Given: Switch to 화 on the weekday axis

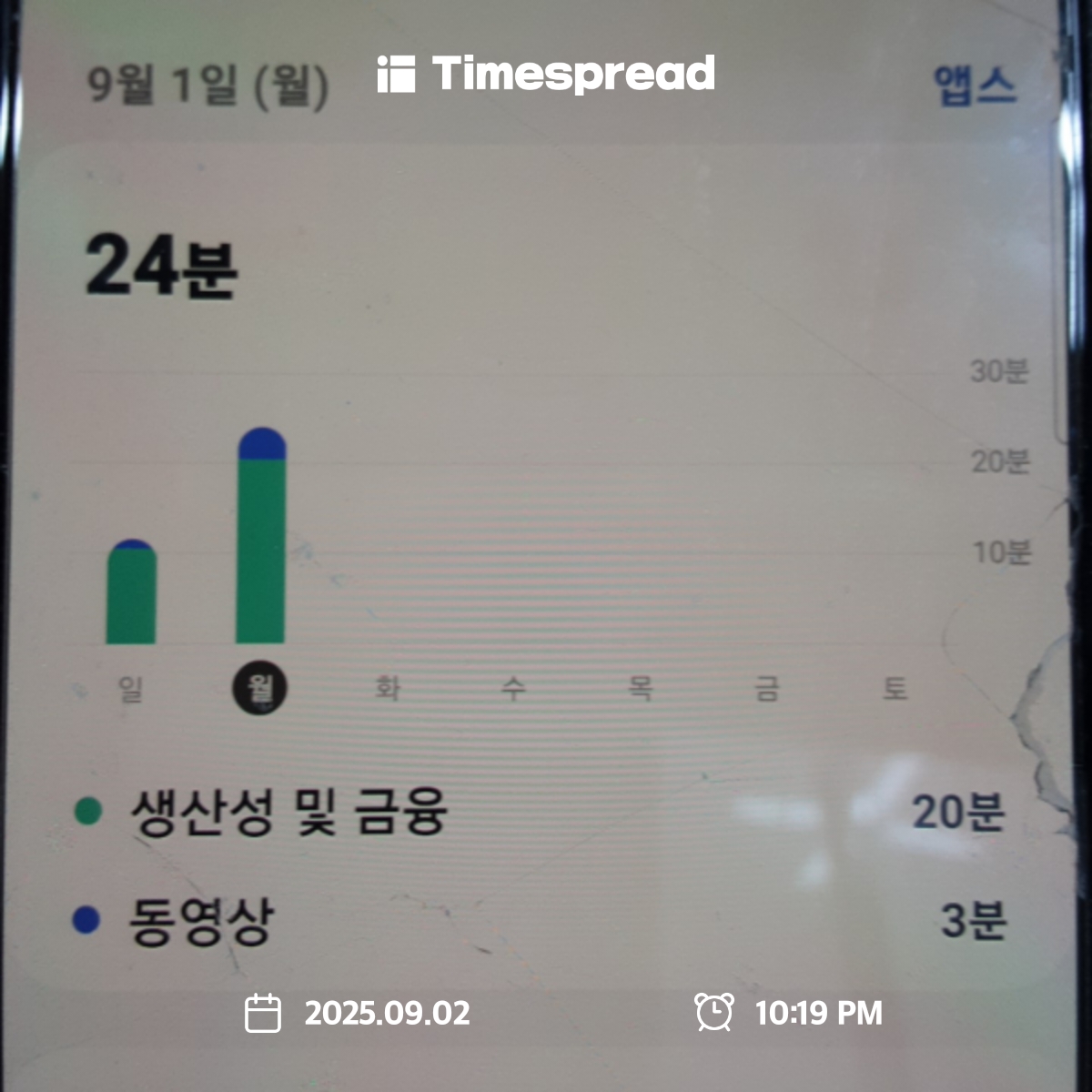Looking at the screenshot, I should point(389,688).
